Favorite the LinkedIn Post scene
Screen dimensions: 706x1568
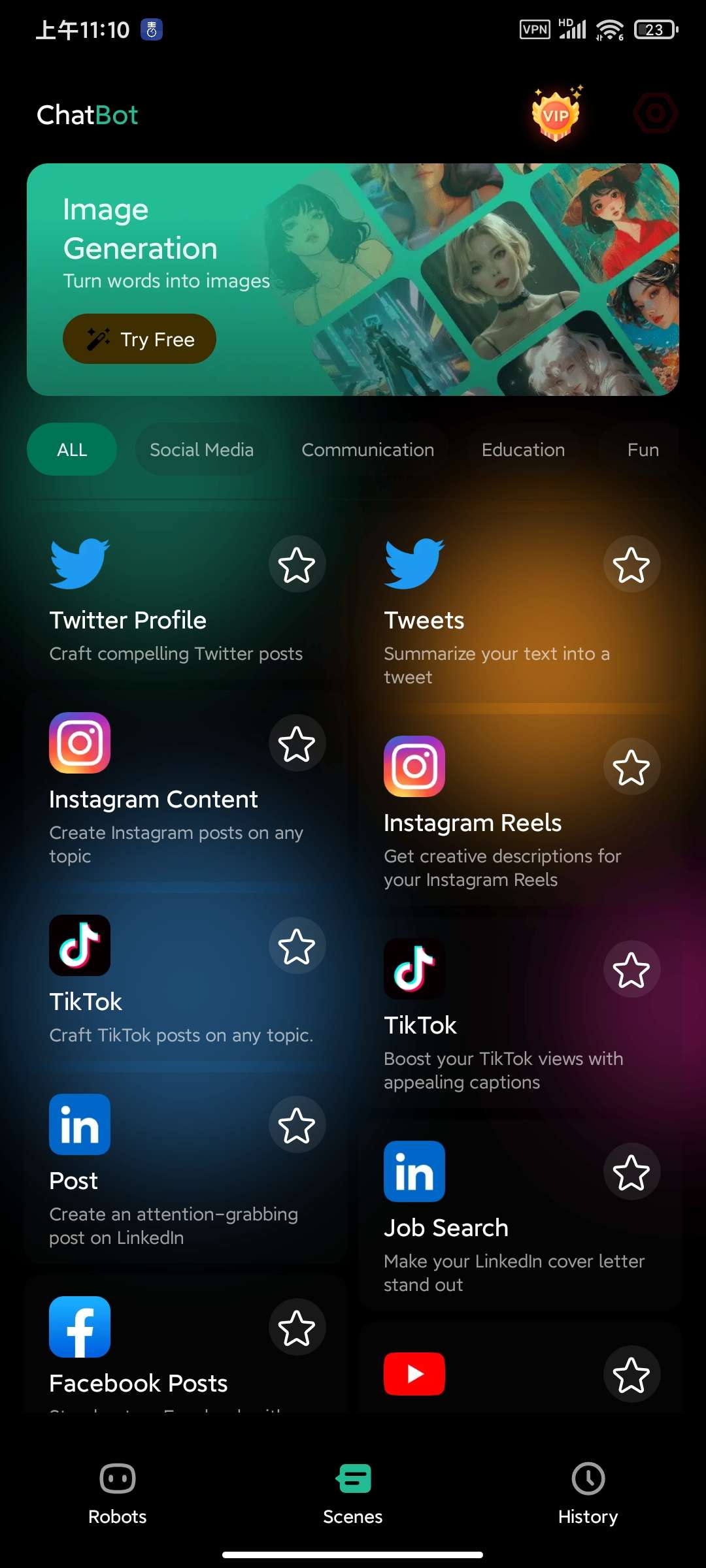pyautogui.click(x=297, y=1125)
